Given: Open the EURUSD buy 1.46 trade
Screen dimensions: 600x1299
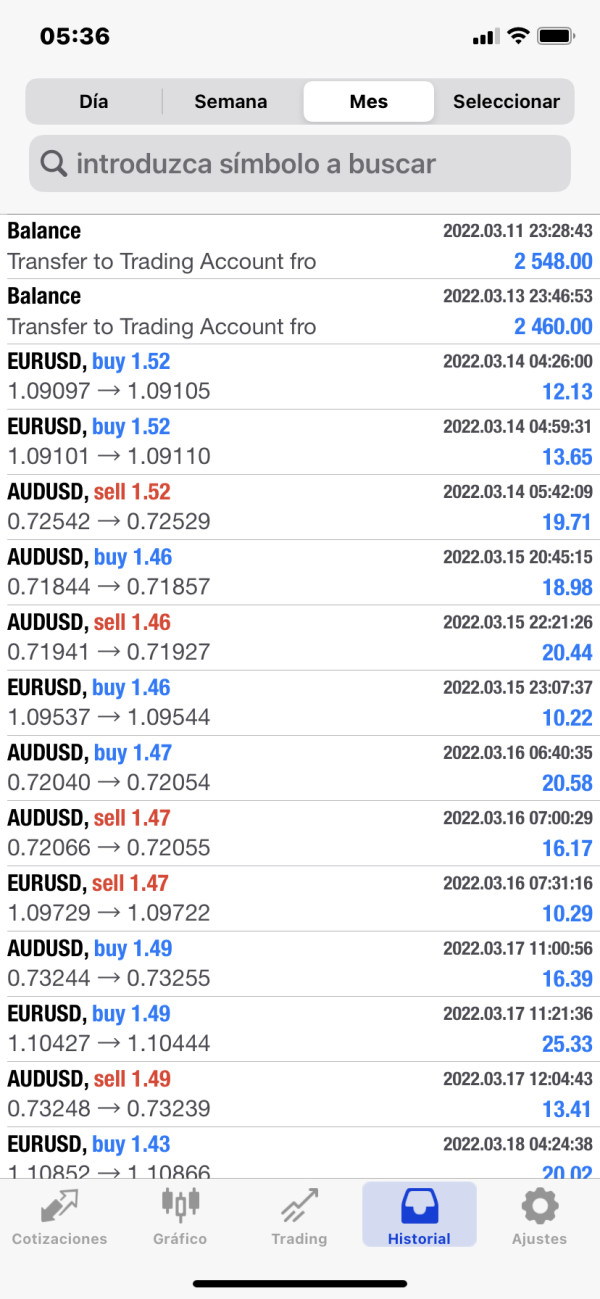Looking at the screenshot, I should [x=300, y=702].
